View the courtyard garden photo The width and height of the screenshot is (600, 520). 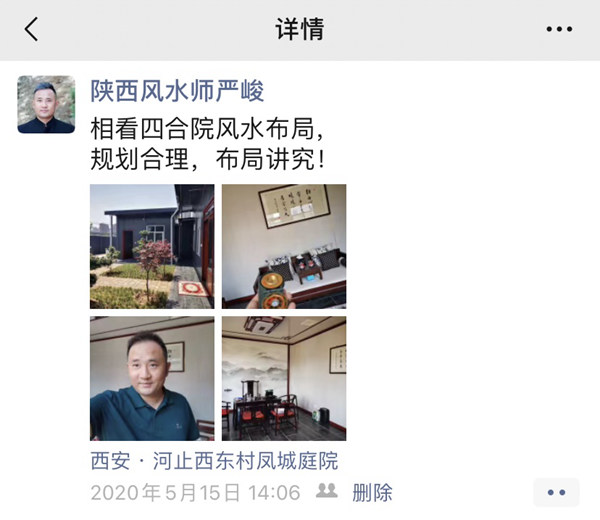(x=152, y=246)
